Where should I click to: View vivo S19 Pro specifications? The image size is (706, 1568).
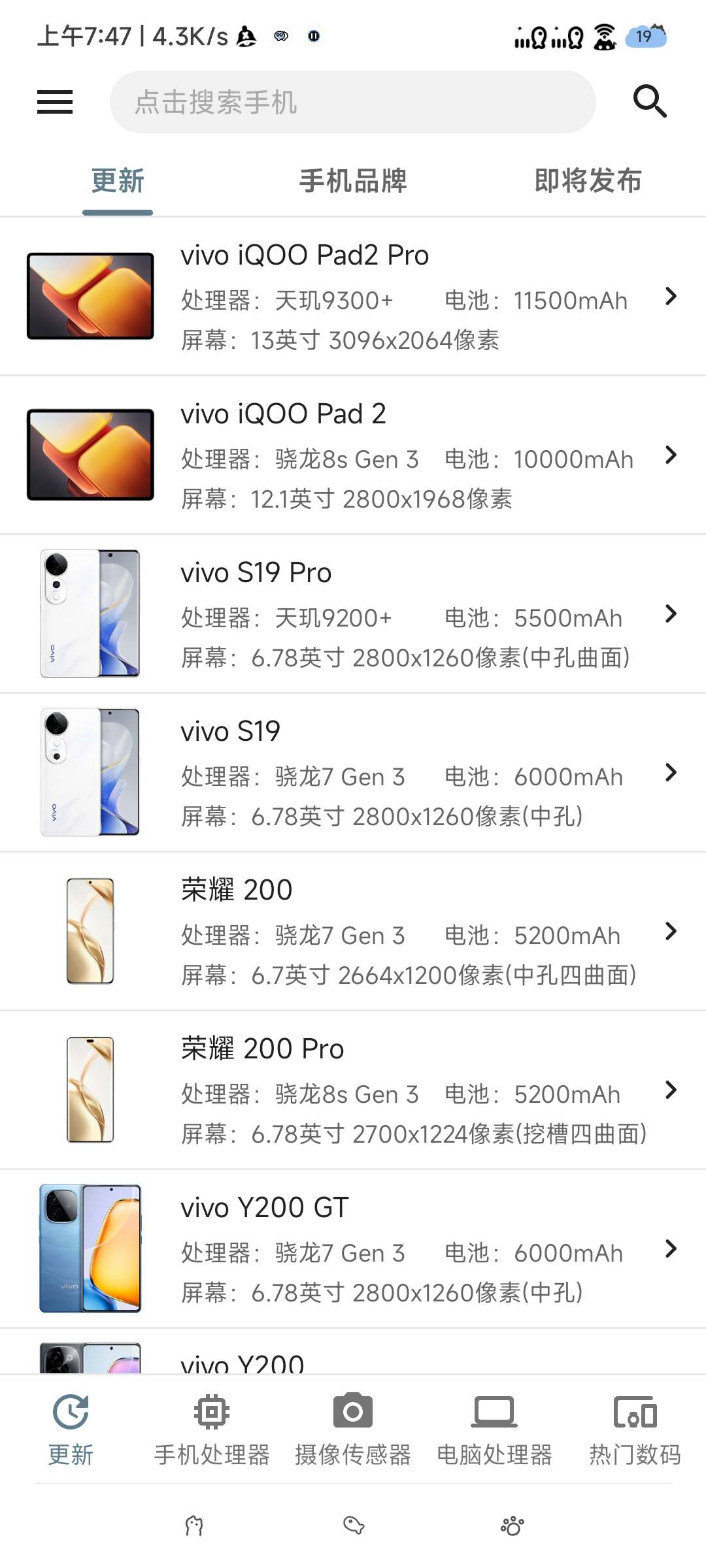pos(353,614)
